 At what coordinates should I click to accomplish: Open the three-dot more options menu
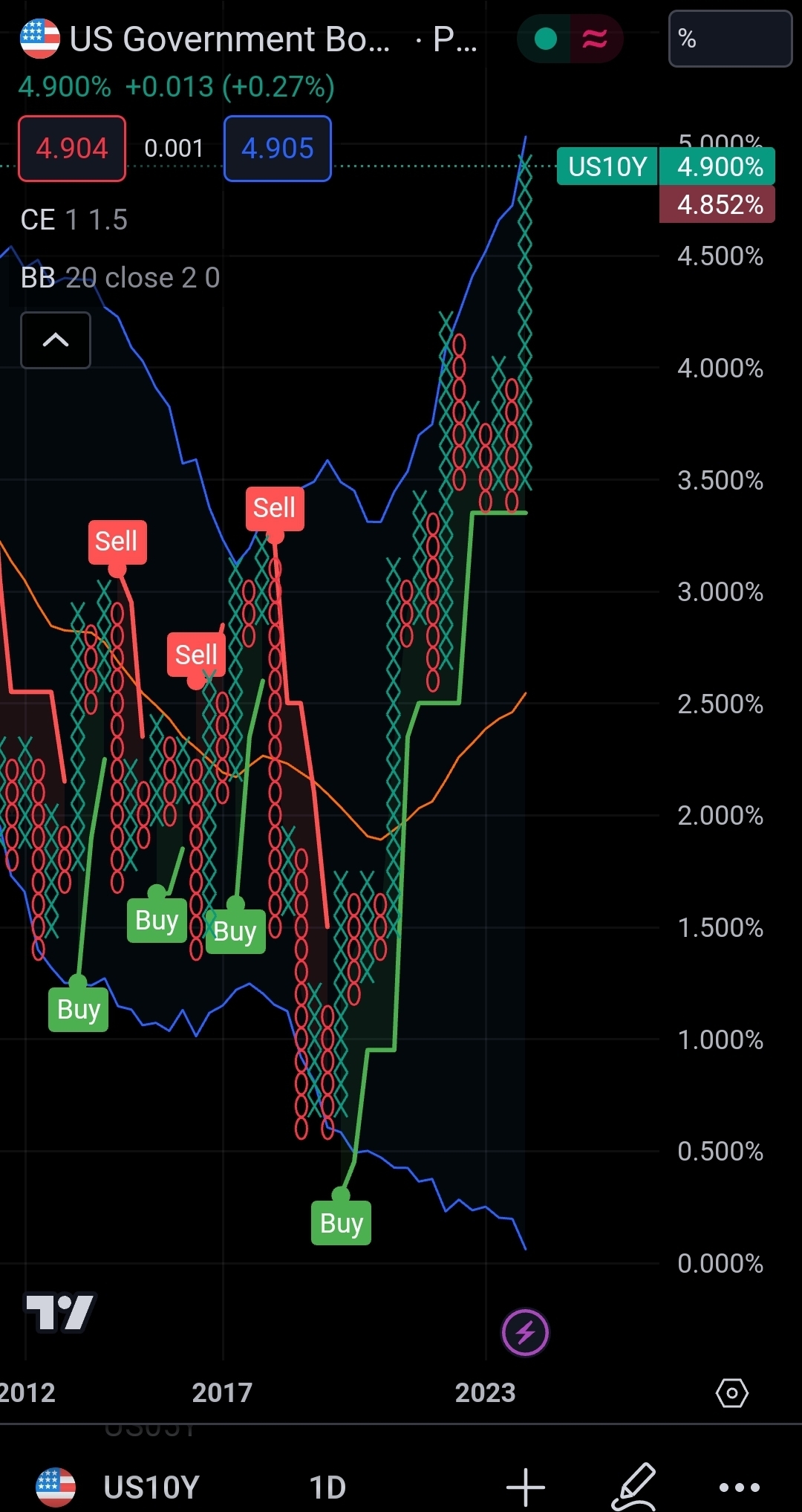pyautogui.click(x=740, y=1487)
